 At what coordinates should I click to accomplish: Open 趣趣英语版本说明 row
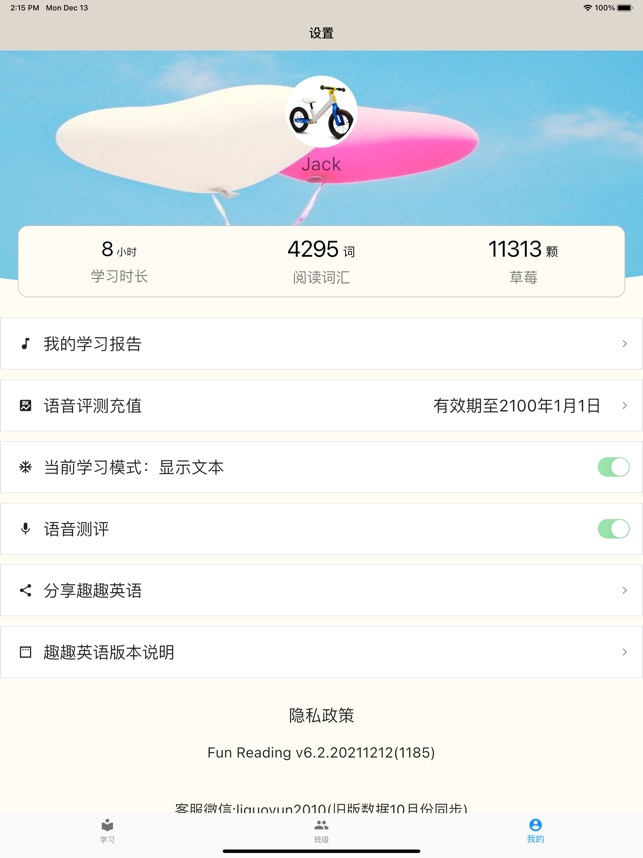[x=321, y=652]
